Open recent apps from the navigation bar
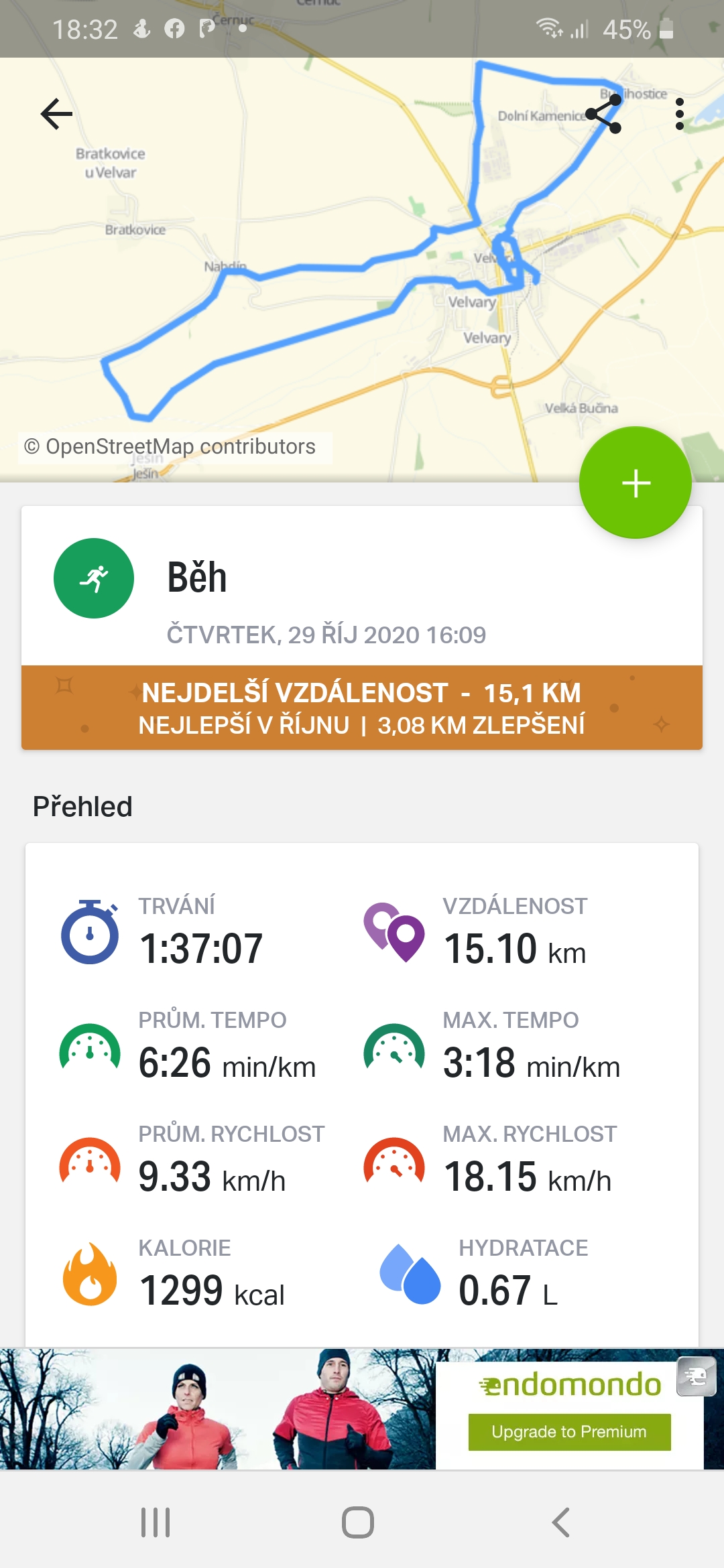This screenshot has width=724, height=1568. tap(156, 1522)
